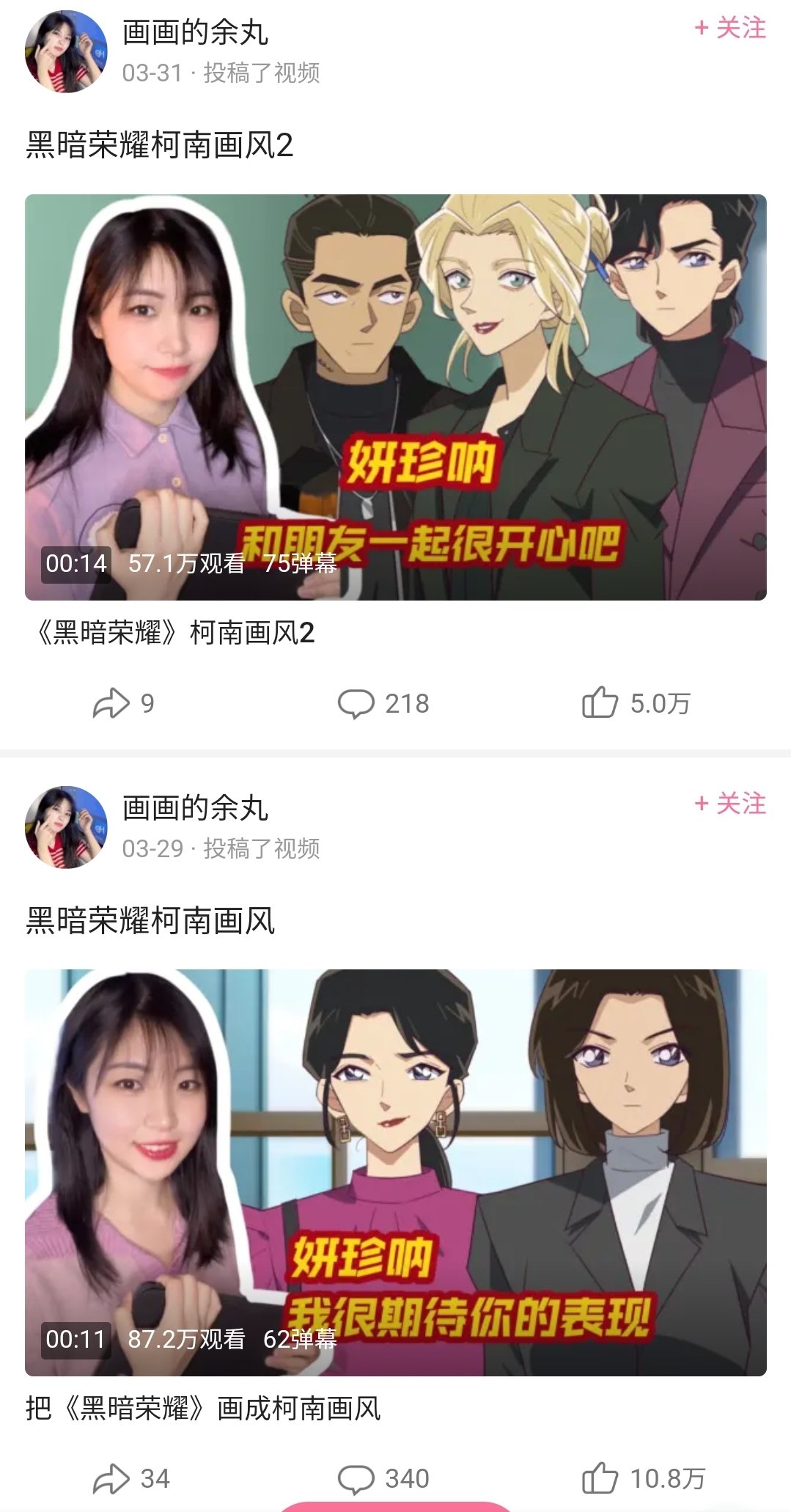
Task: Share the 03-29 video post
Action: click(130, 1478)
